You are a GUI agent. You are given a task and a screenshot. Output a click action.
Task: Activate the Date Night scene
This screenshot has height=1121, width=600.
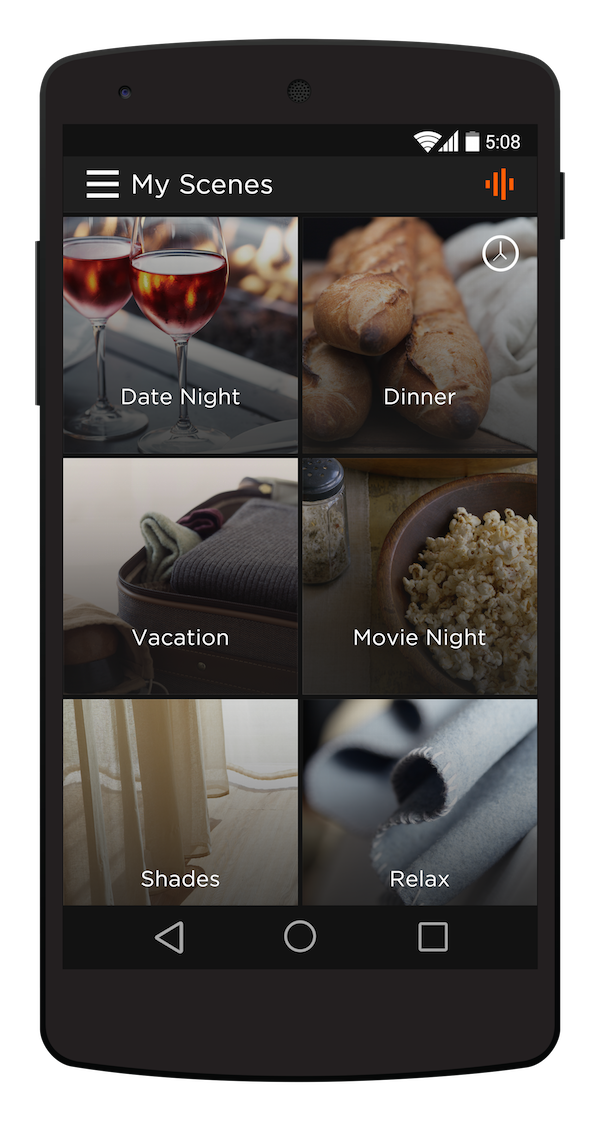point(180,335)
